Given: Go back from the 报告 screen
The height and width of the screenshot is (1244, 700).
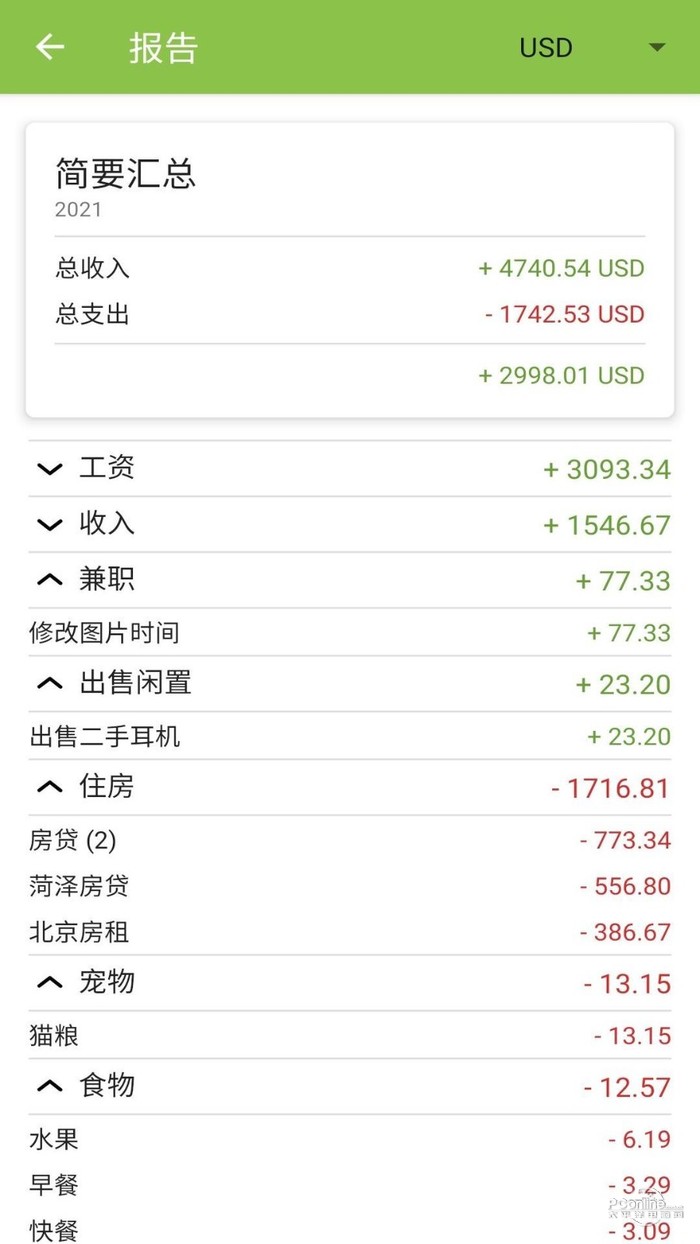Looking at the screenshot, I should [50, 47].
